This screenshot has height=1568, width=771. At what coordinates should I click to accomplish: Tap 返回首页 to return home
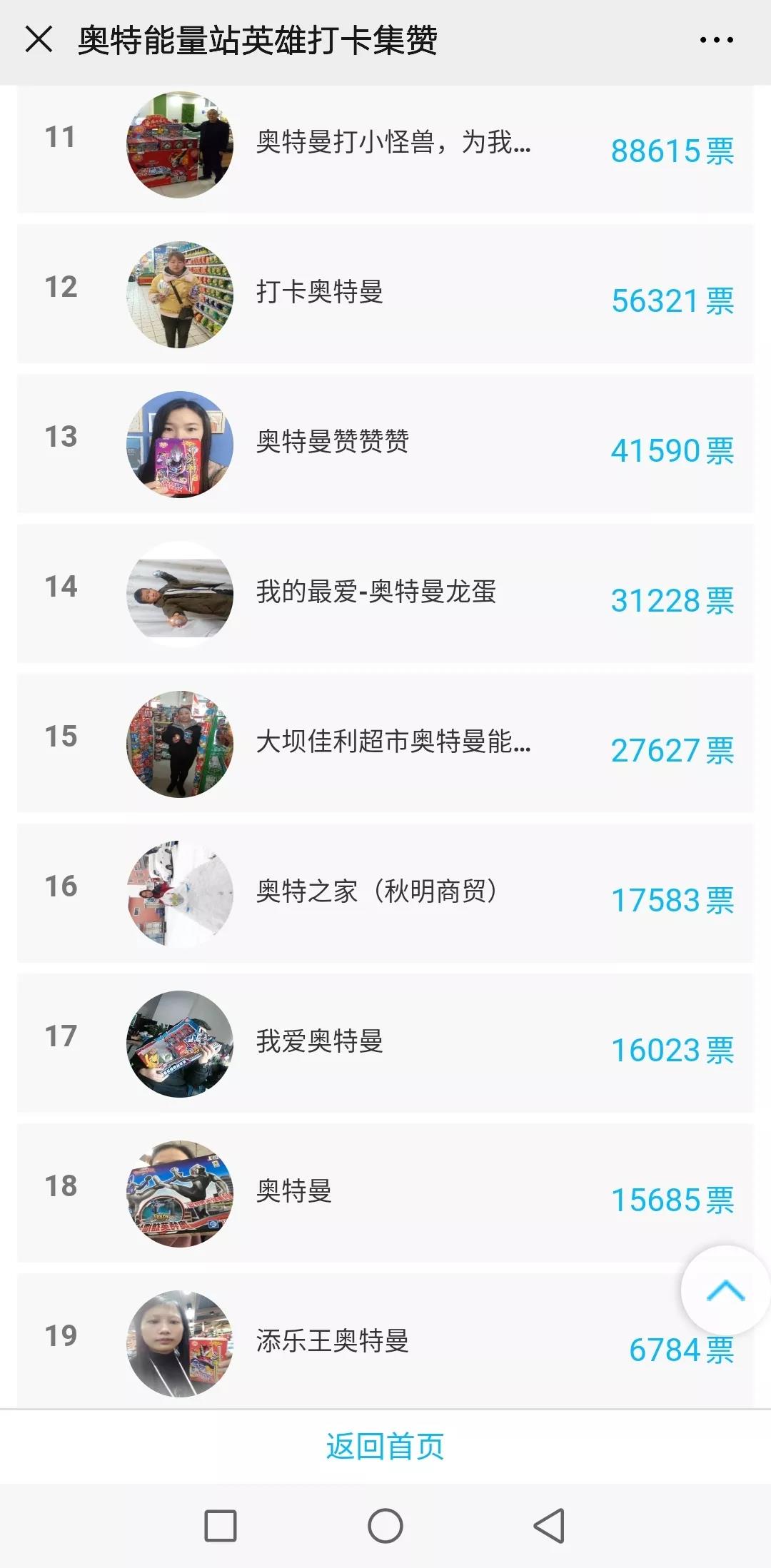click(x=385, y=1446)
